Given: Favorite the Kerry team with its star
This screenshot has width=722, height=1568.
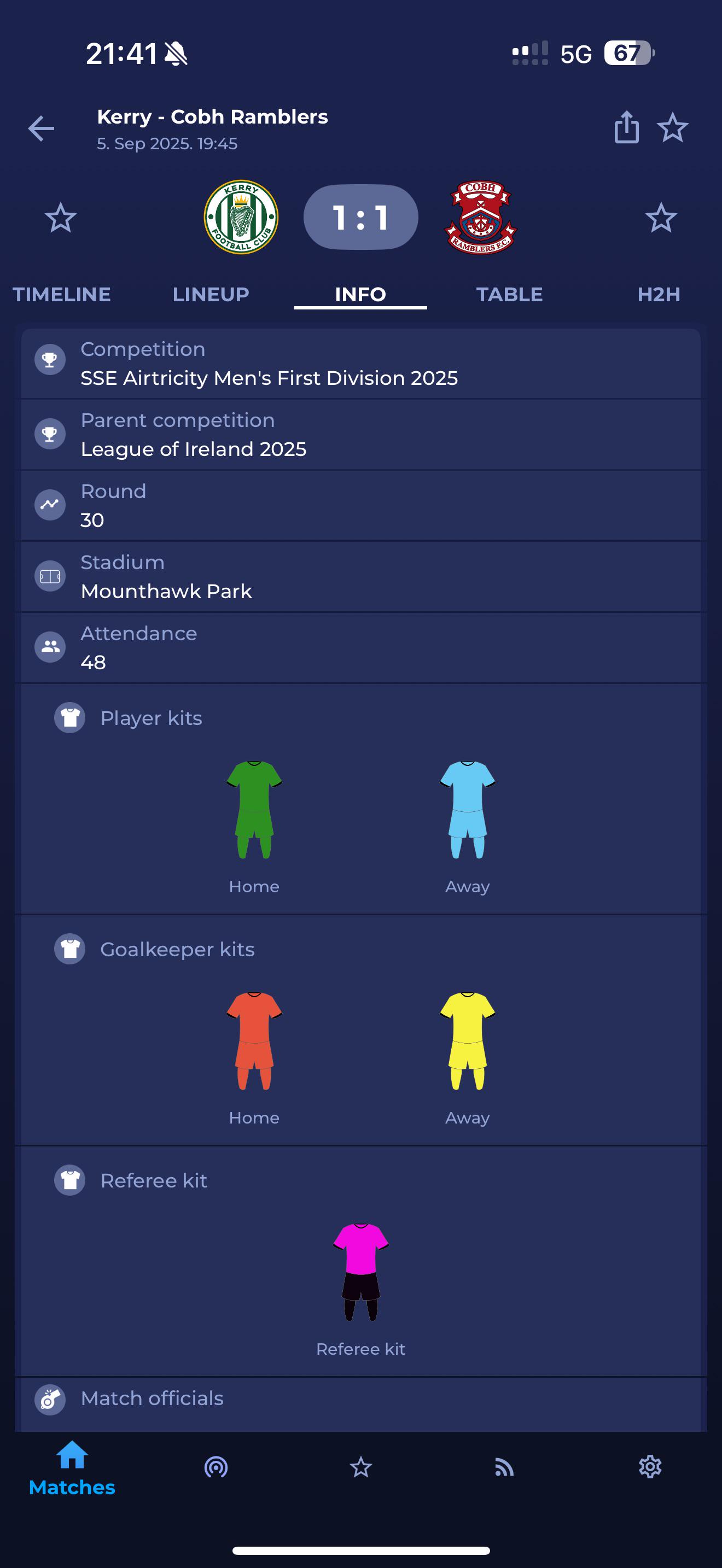Looking at the screenshot, I should tap(61, 218).
